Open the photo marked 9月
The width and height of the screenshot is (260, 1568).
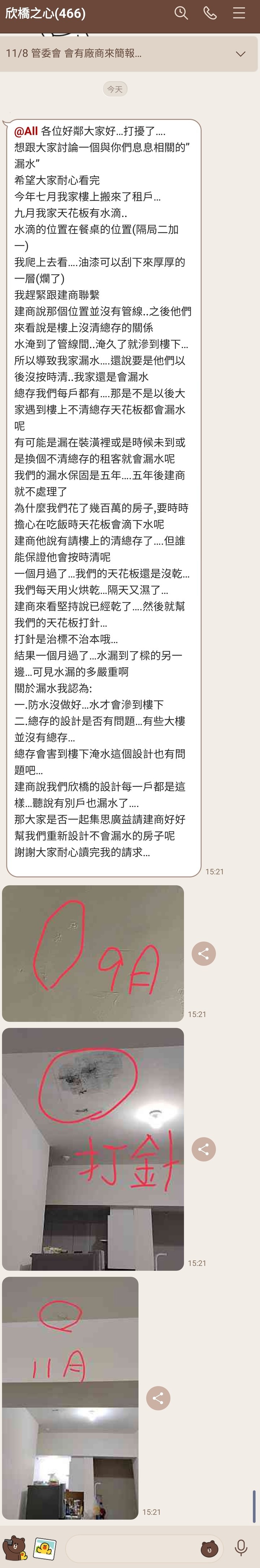[92, 953]
